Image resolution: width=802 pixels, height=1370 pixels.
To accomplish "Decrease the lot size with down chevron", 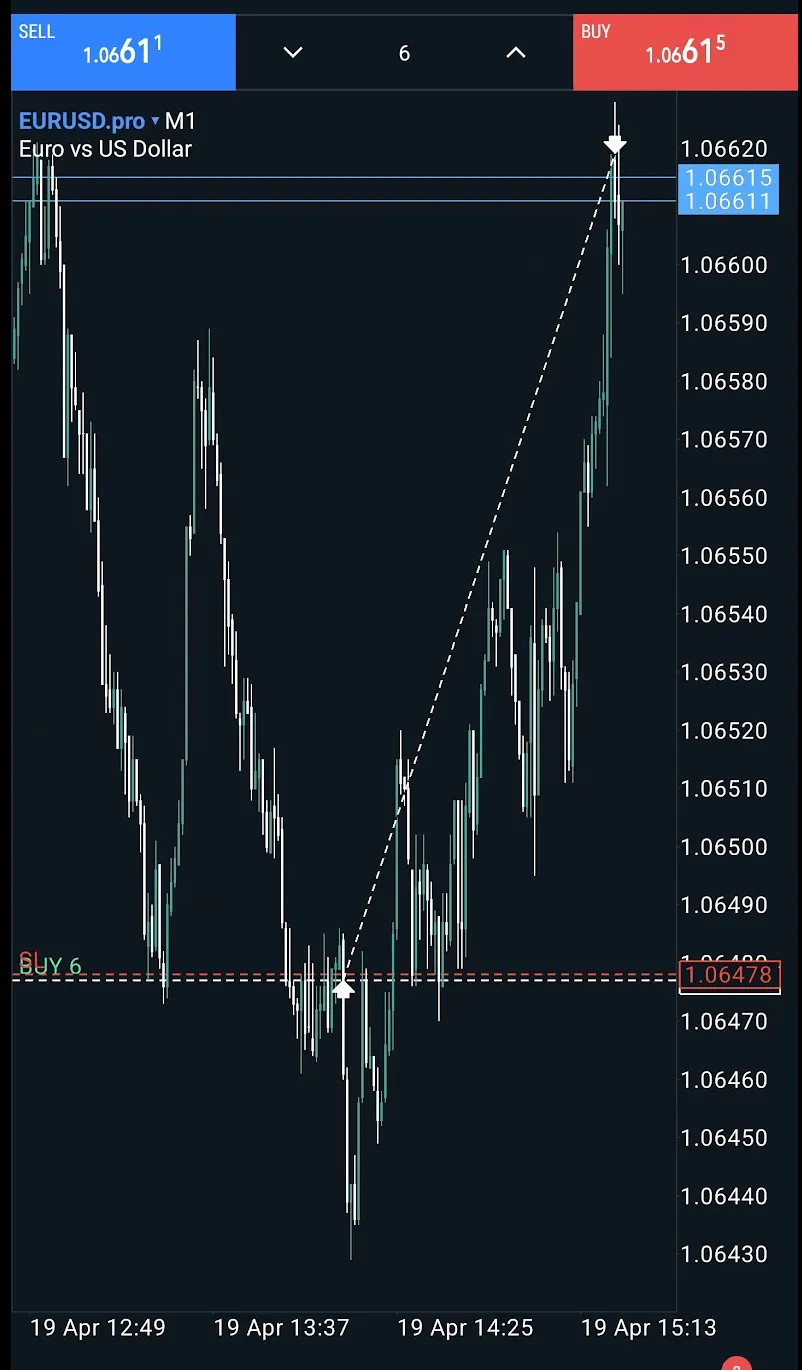I will (x=293, y=53).
